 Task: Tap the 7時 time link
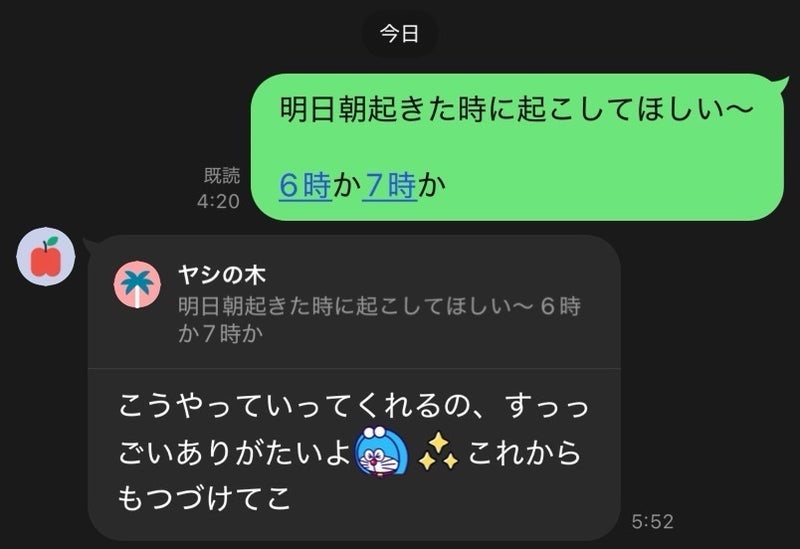[389, 185]
